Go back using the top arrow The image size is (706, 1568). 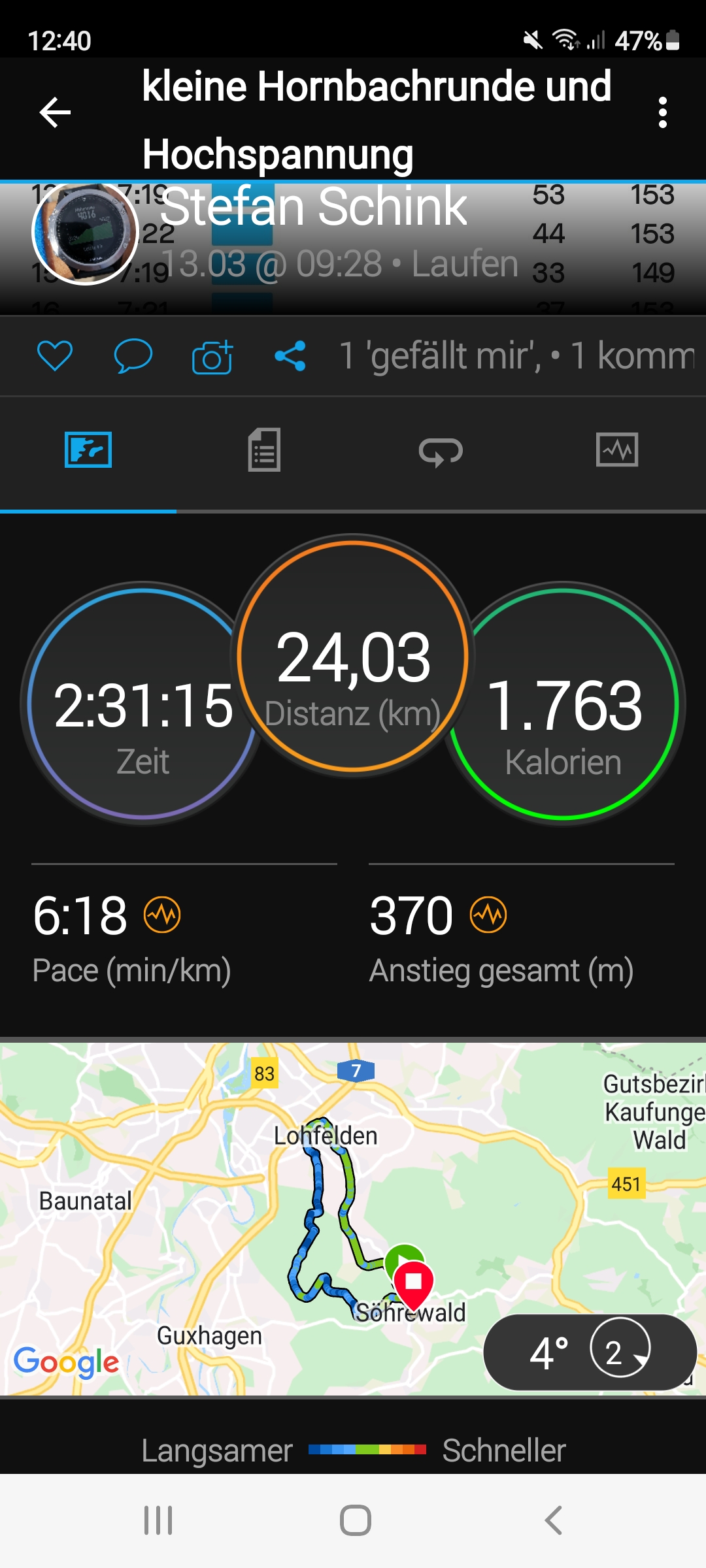[55, 112]
